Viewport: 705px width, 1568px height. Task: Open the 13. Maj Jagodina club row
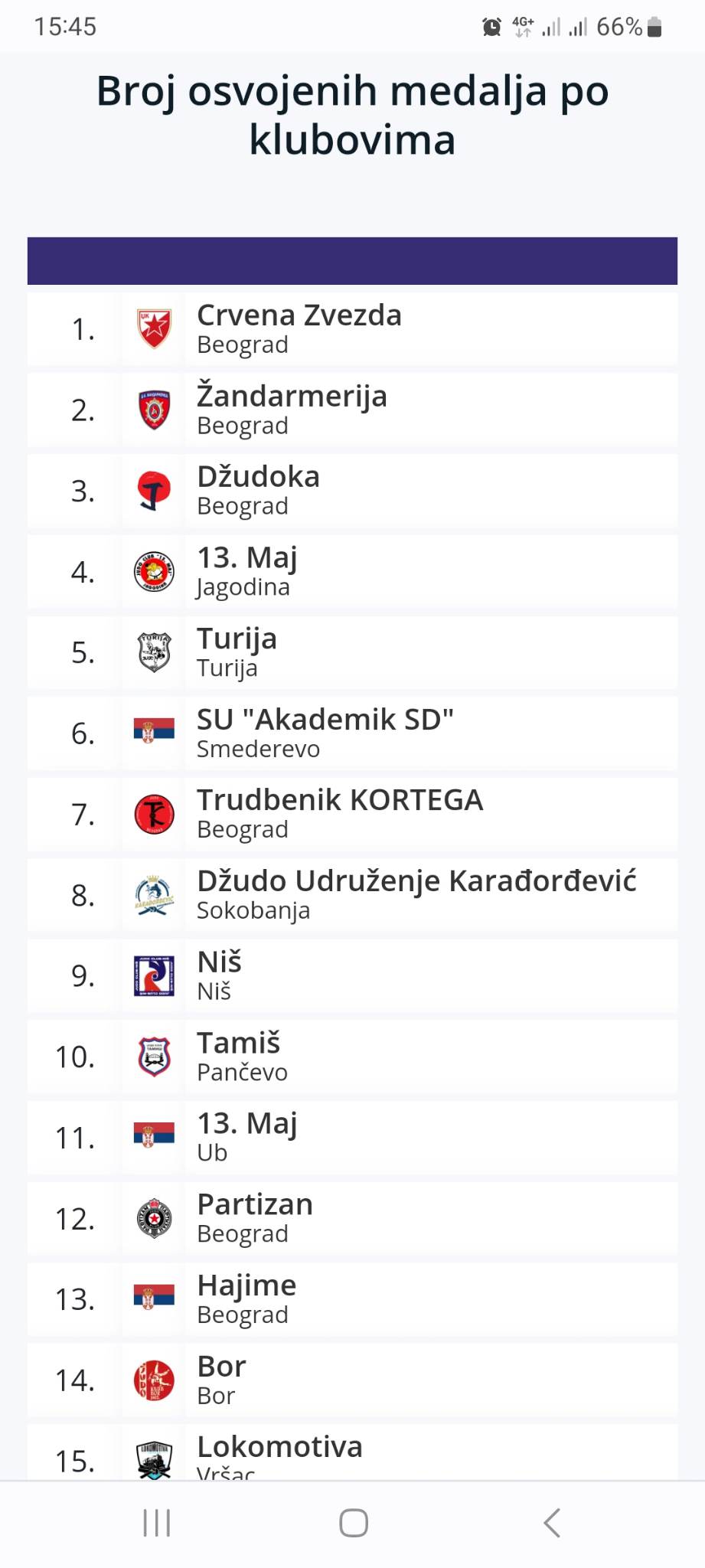[x=352, y=572]
